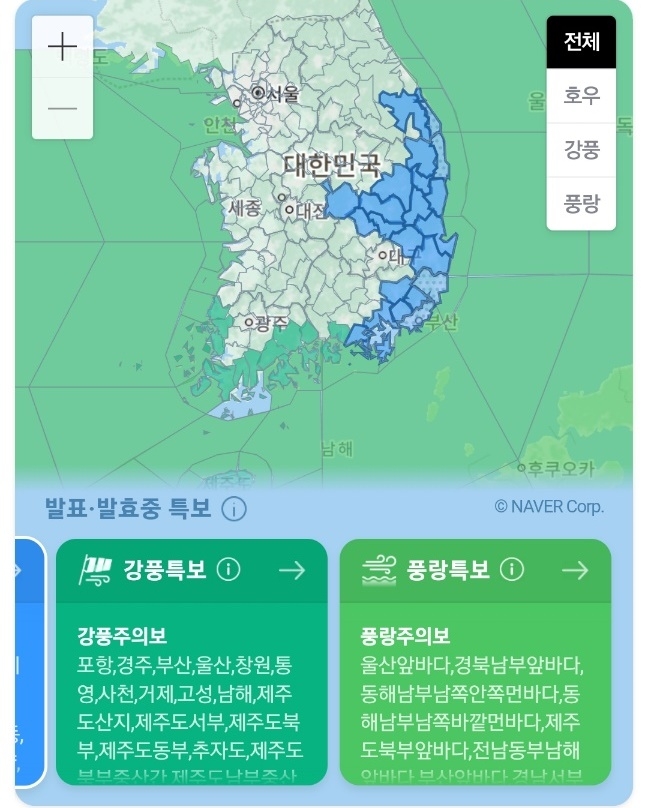
Task: Zoom in on the weather map
Action: click(62, 47)
